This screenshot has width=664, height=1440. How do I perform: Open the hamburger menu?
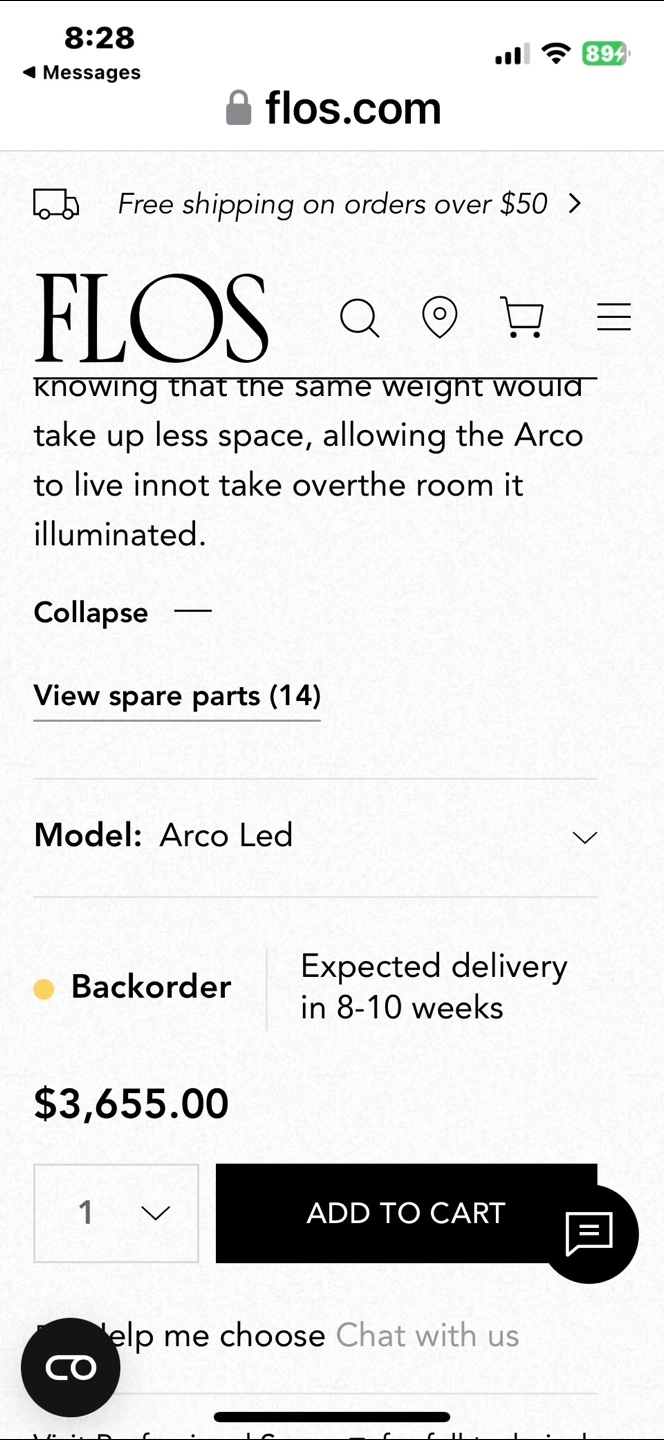614,317
